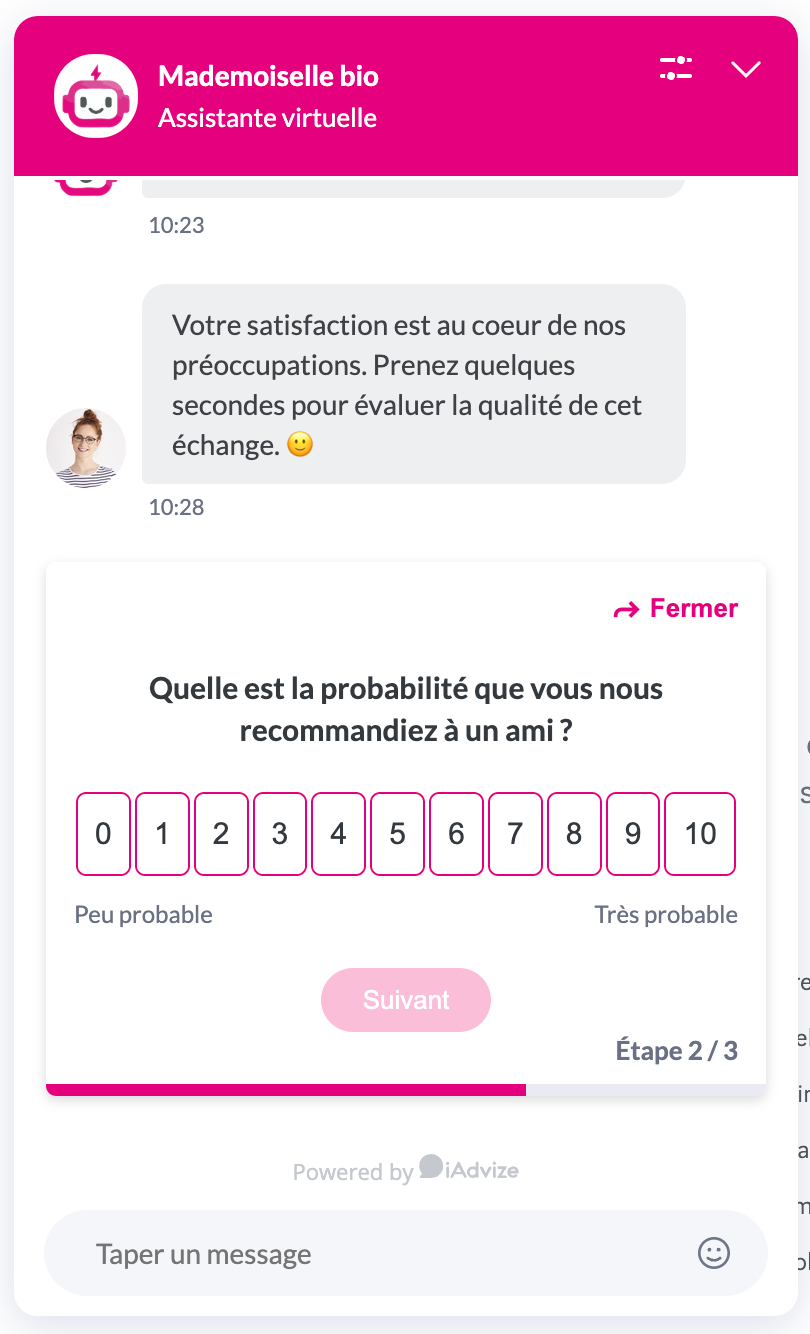The width and height of the screenshot is (810, 1334).
Task: Tap the Suivant button
Action: coord(406,1000)
